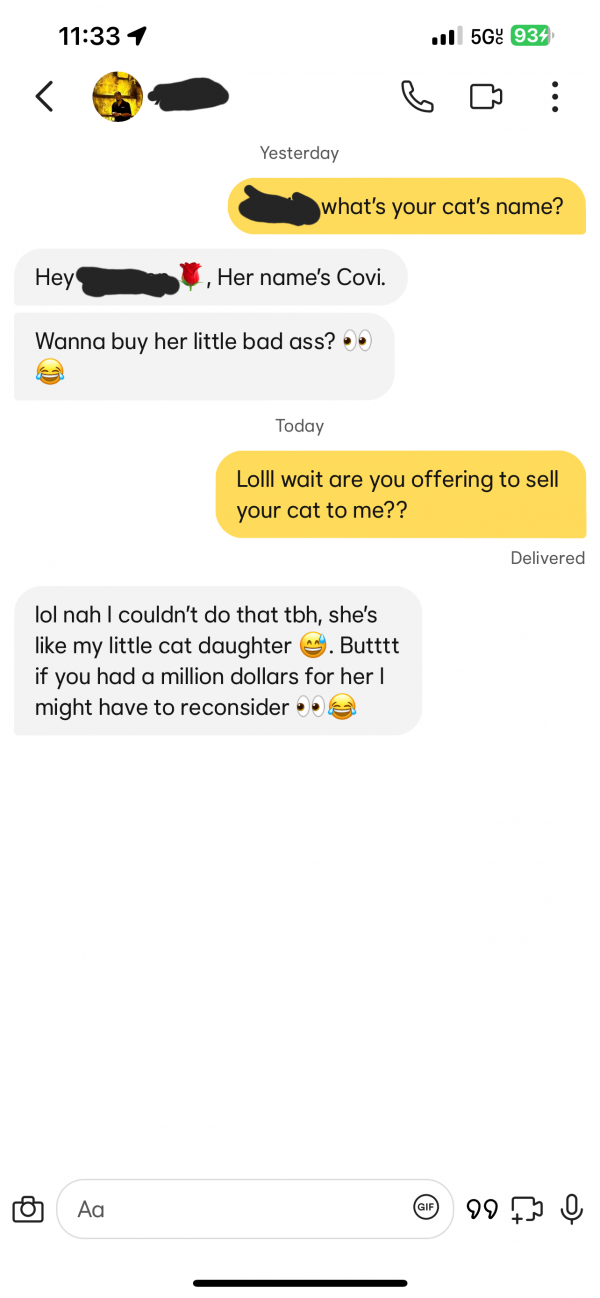Open the three-dot overflow menu
Image resolution: width=600 pixels, height=1298 pixels.
coord(555,97)
